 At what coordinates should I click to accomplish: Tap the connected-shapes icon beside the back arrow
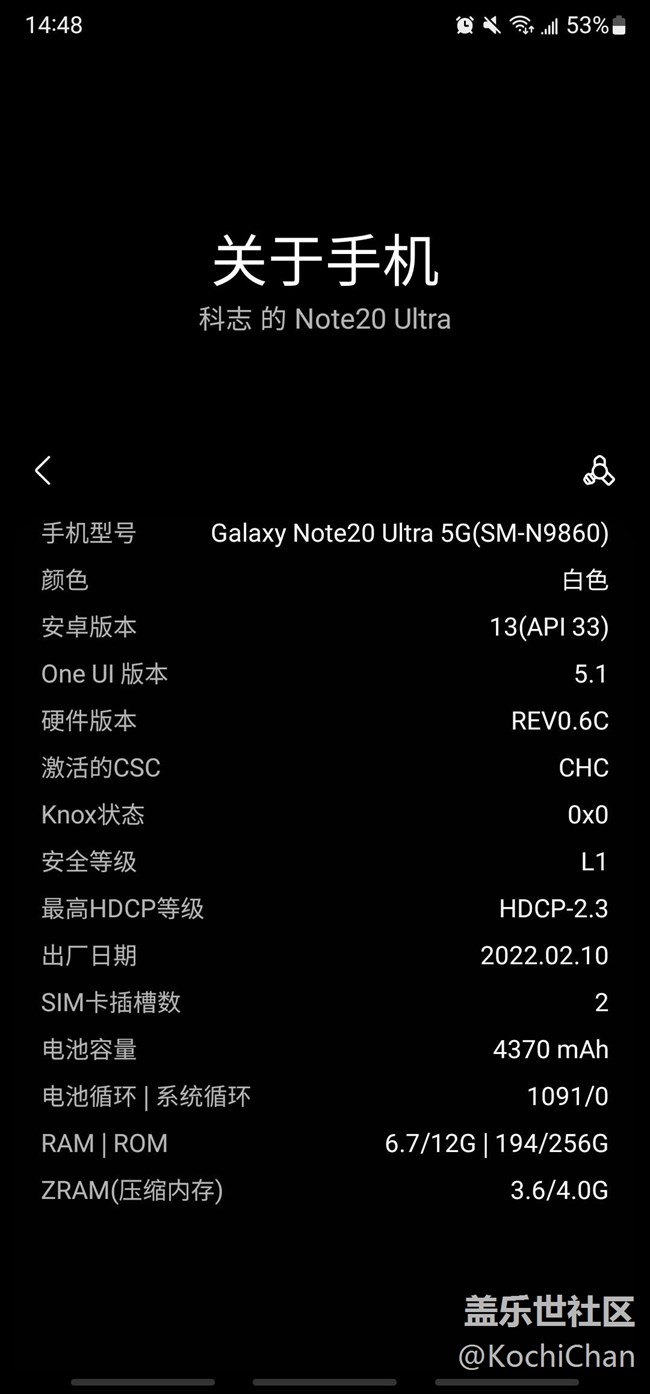(x=598, y=471)
